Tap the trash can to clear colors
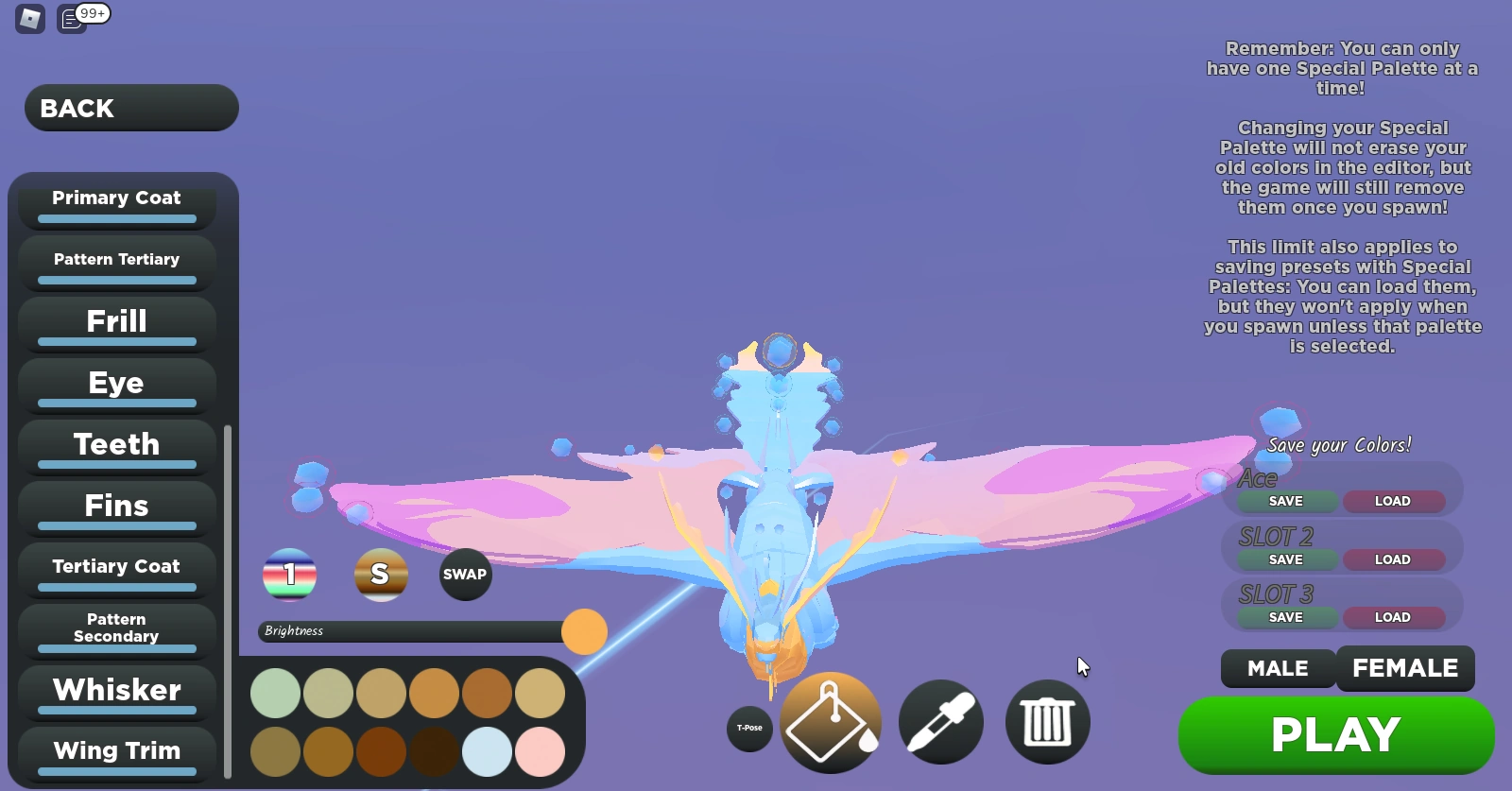The height and width of the screenshot is (791, 1512). pos(1047,723)
